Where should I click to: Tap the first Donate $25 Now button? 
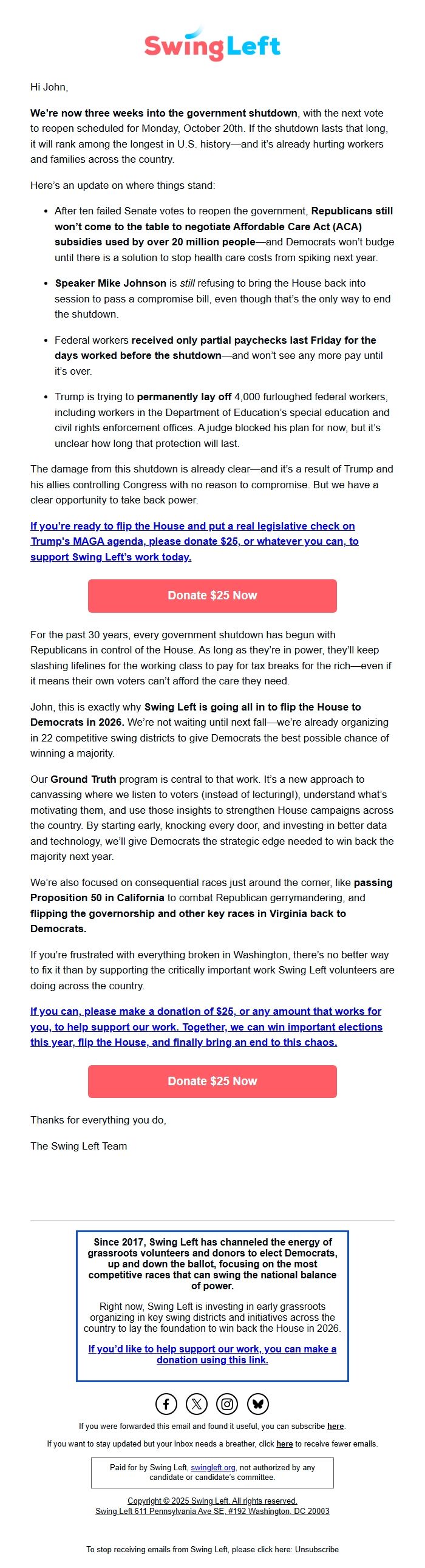pyautogui.click(x=212, y=595)
